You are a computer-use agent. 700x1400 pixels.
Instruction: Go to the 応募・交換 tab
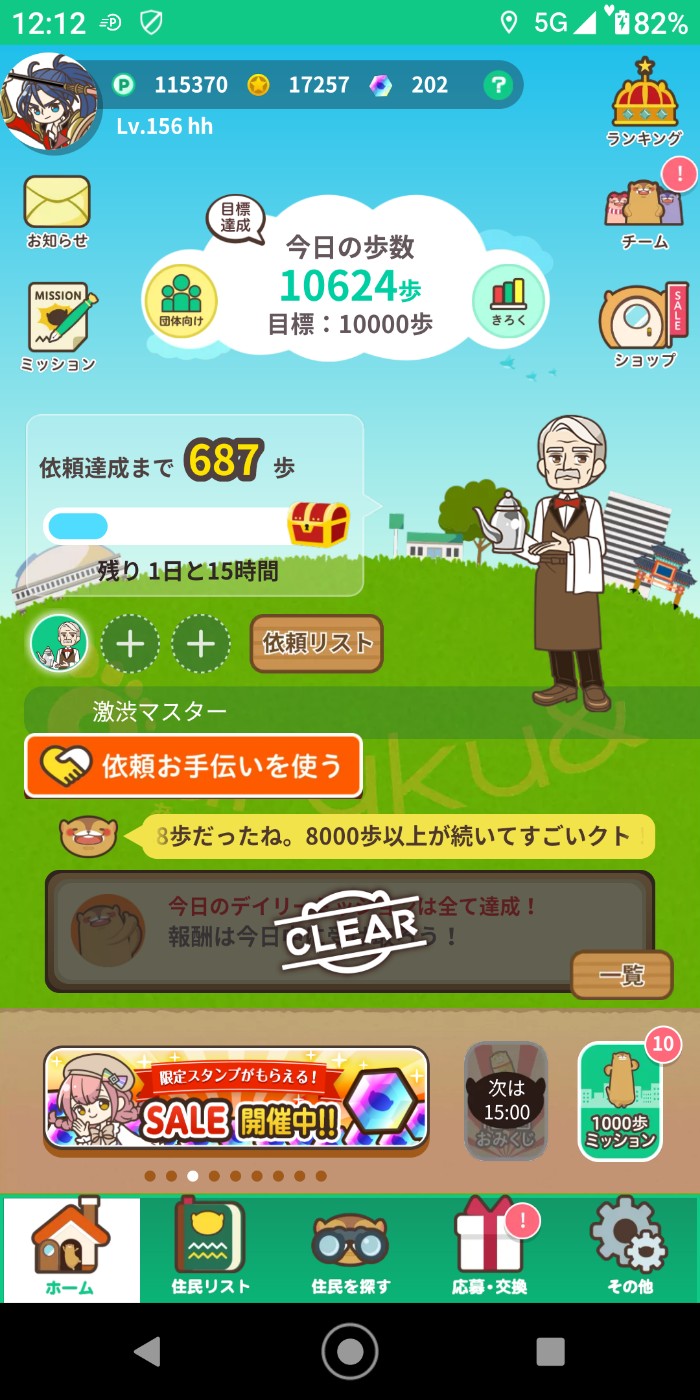click(490, 1249)
